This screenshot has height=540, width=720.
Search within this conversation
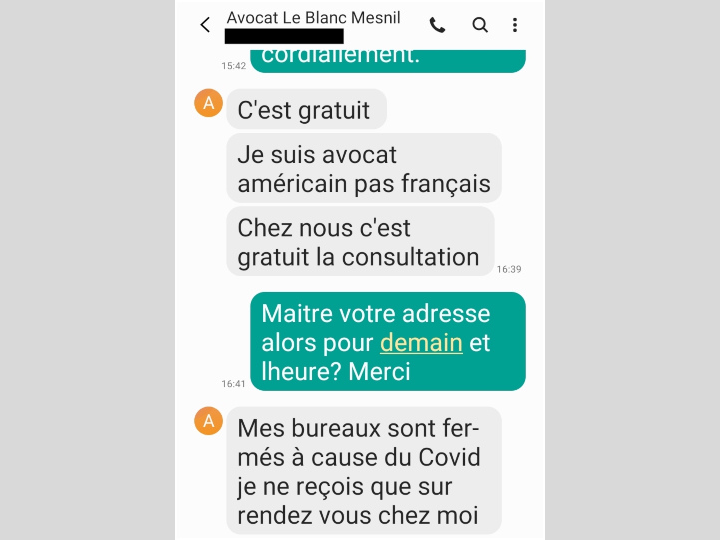[x=480, y=25]
